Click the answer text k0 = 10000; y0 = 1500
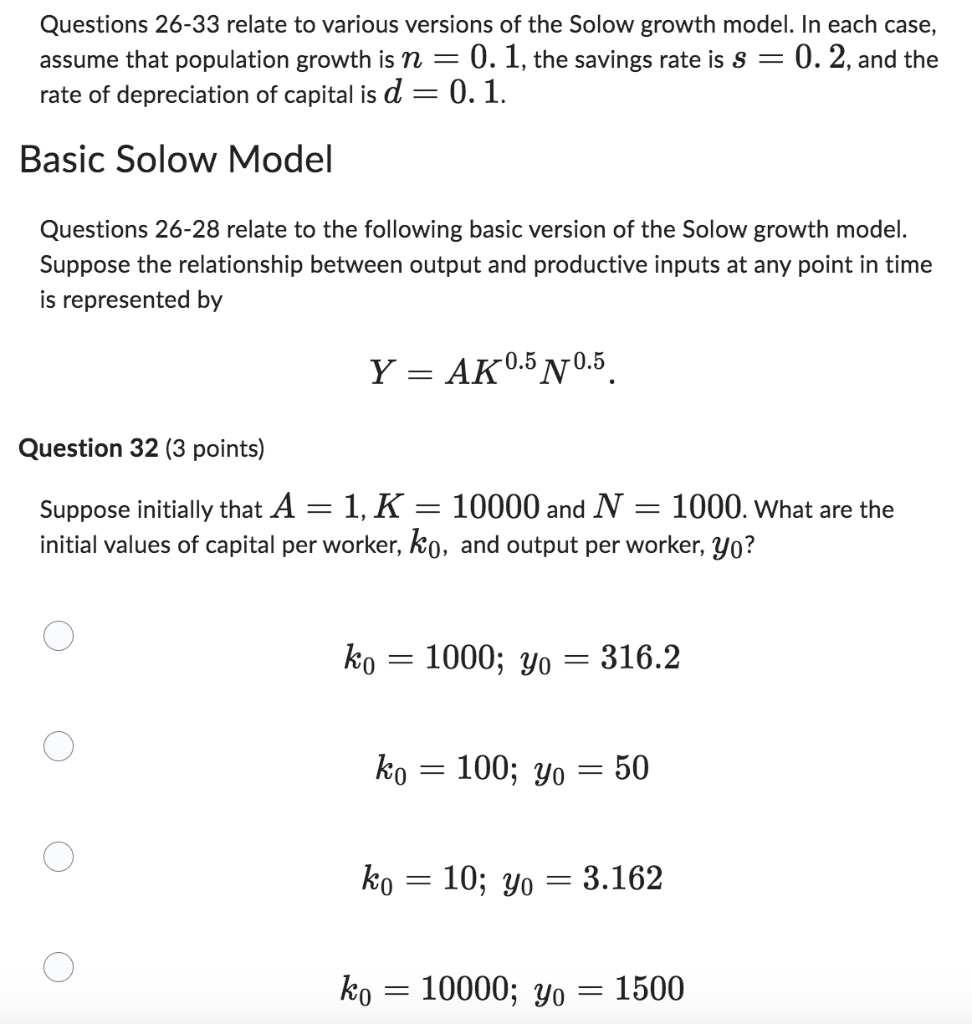Image resolution: width=972 pixels, height=1024 pixels. coord(512,987)
